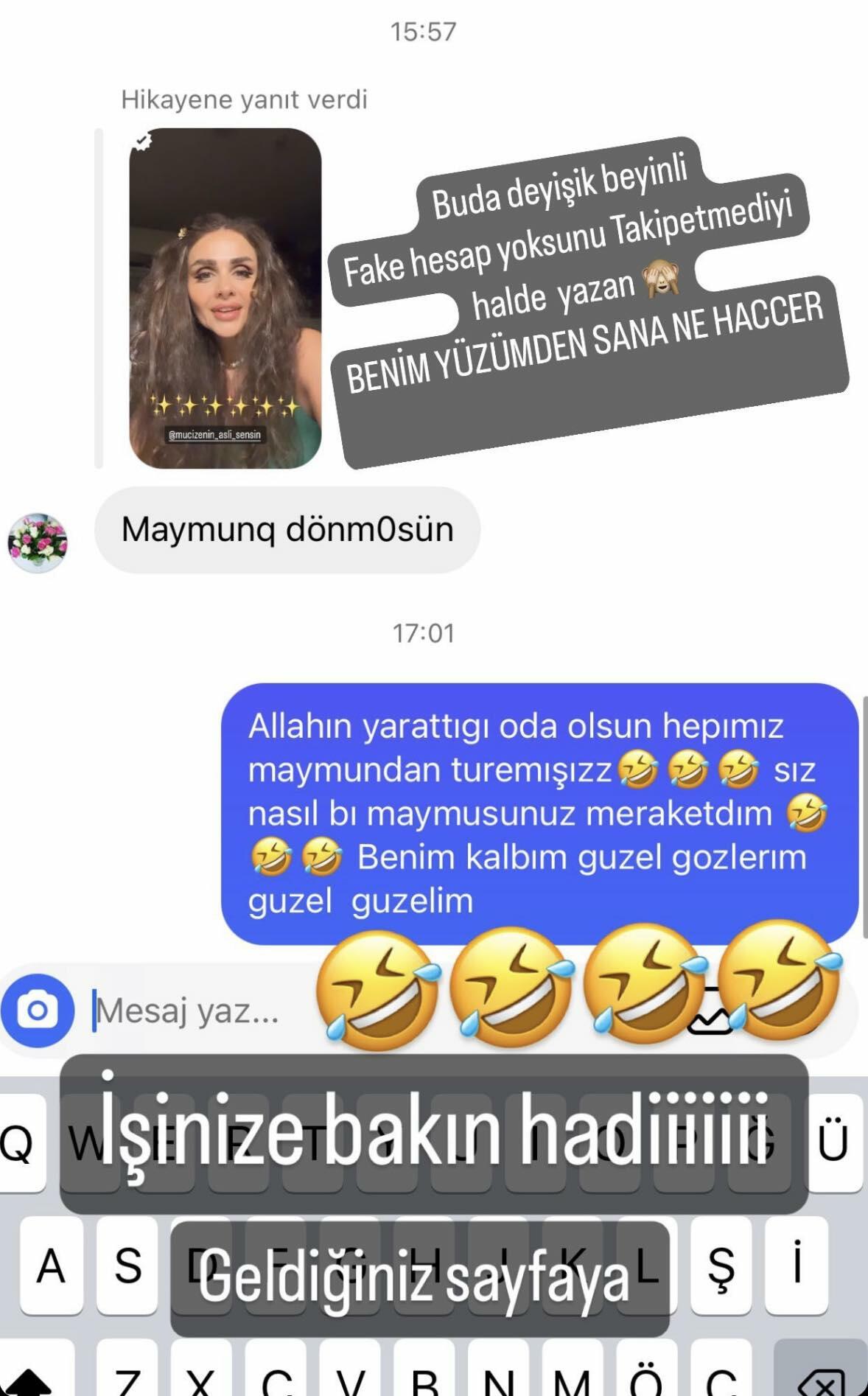
Task: Type the letter A on the keyboard
Action: point(52,1266)
